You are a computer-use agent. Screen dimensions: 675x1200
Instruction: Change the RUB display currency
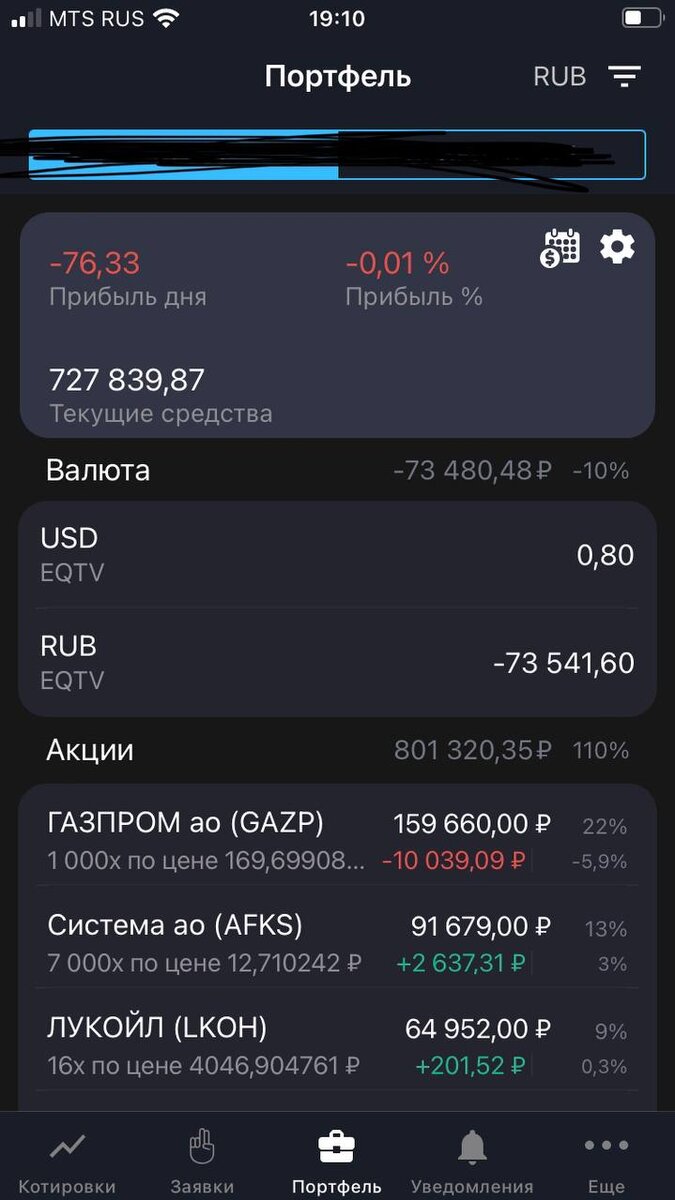pyautogui.click(x=560, y=76)
